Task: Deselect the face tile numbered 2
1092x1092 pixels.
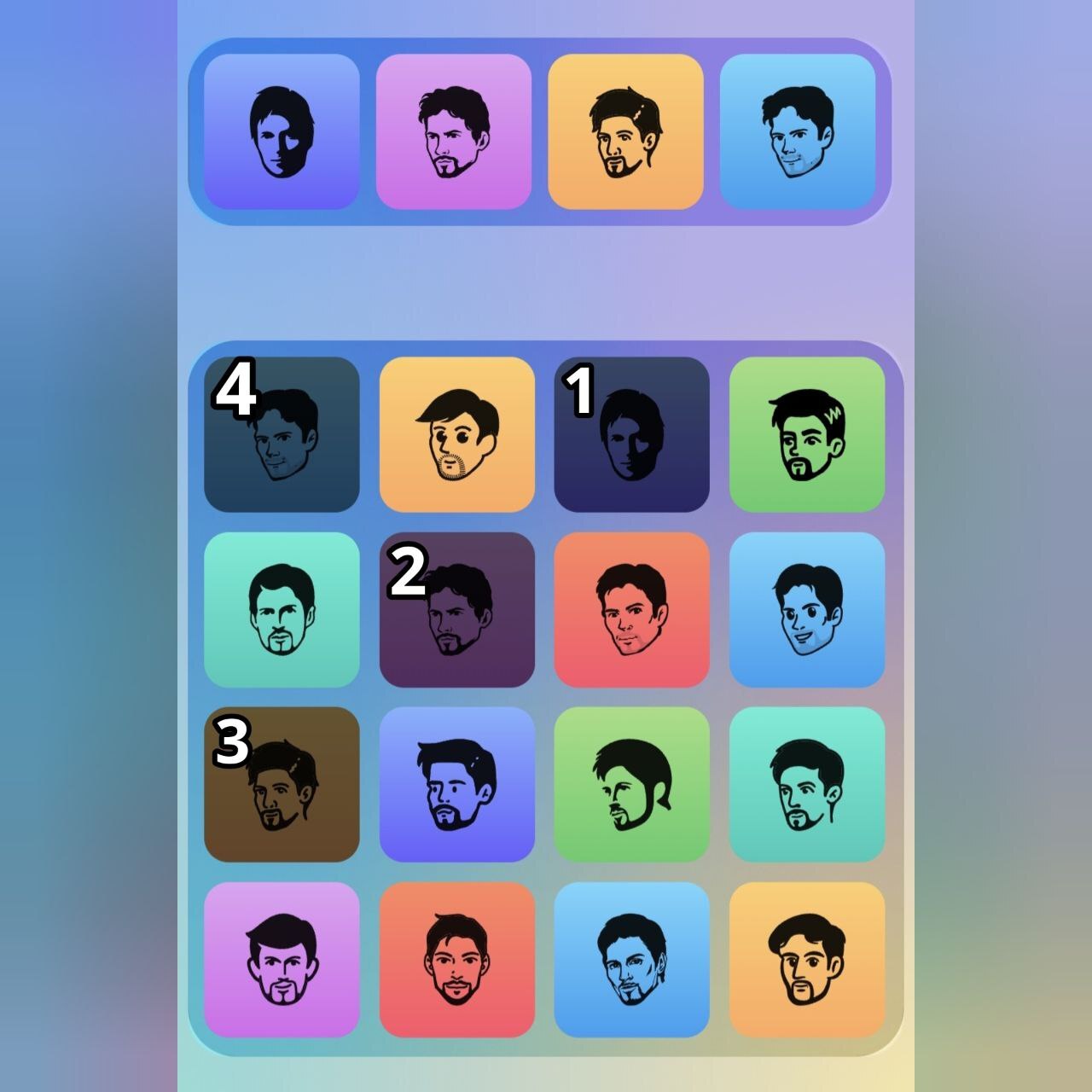Action: tap(456, 609)
